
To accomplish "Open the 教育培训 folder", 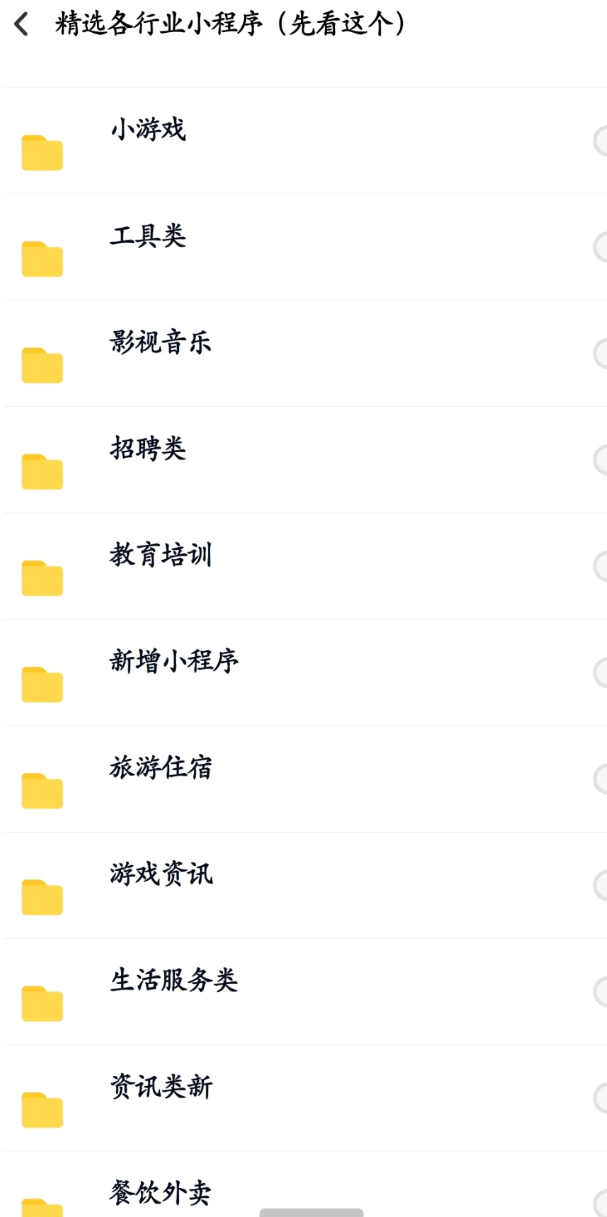I will click(160, 556).
